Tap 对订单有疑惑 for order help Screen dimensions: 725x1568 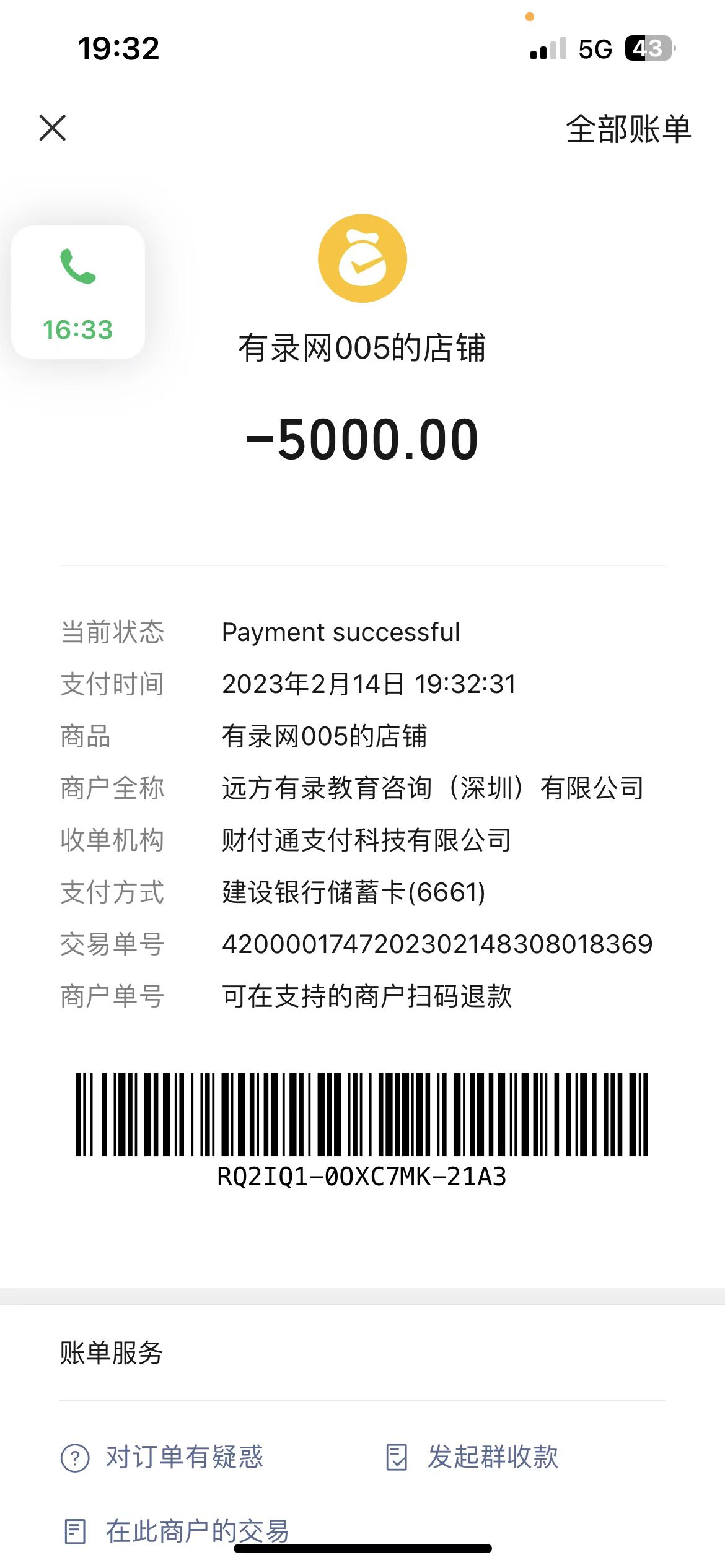pos(162,1457)
